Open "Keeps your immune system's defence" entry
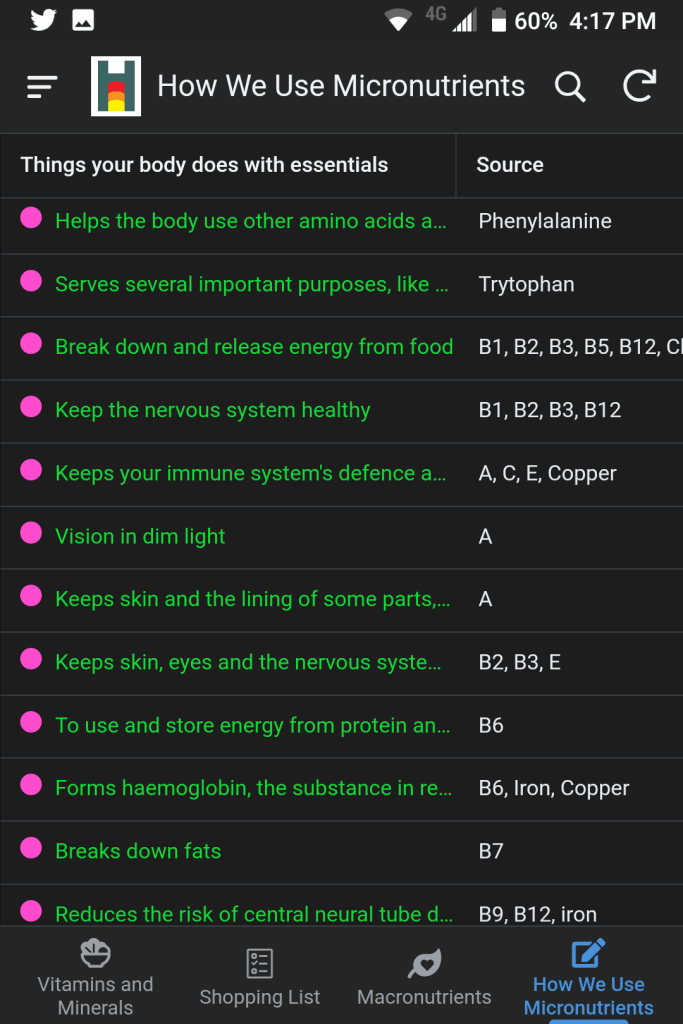The image size is (683, 1024). click(250, 473)
